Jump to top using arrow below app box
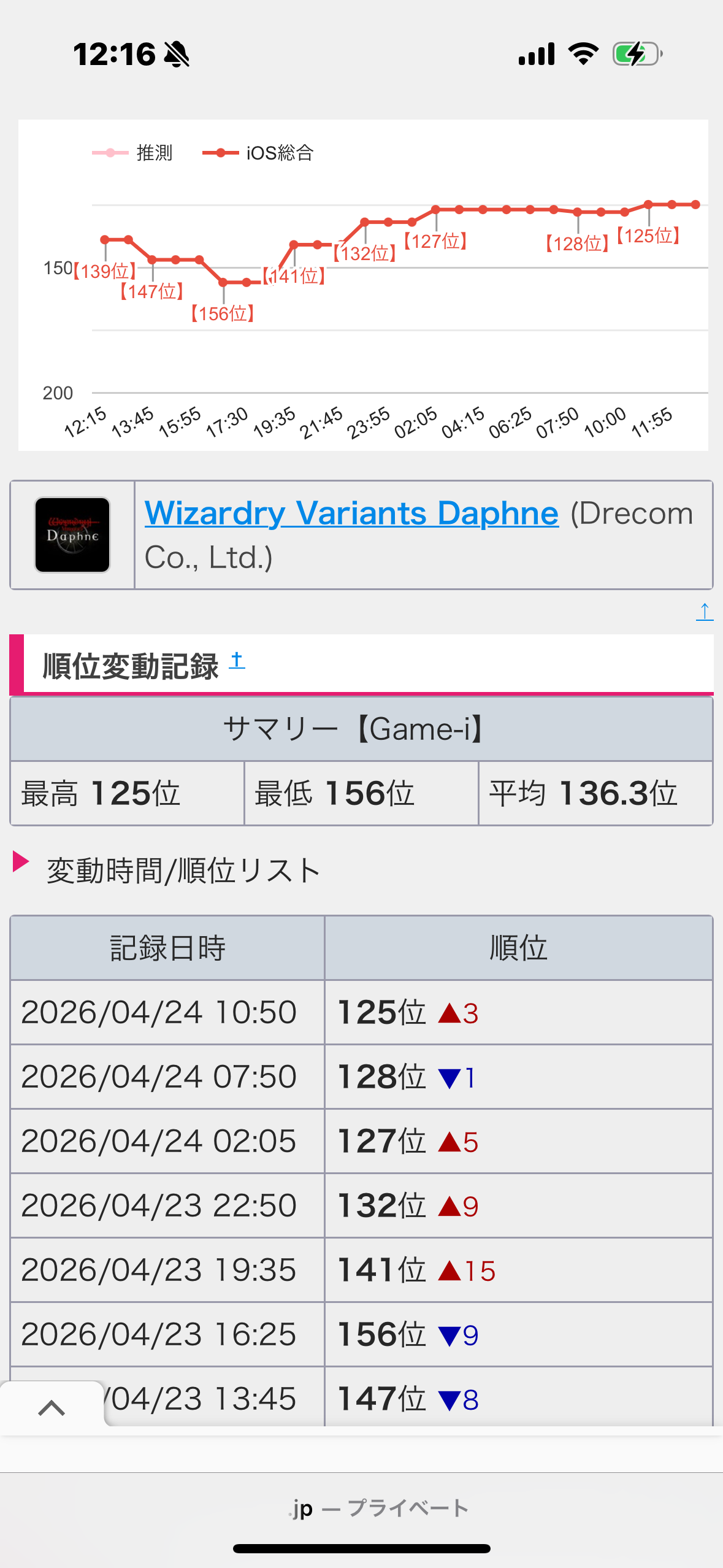This screenshot has width=723, height=1568. [704, 611]
